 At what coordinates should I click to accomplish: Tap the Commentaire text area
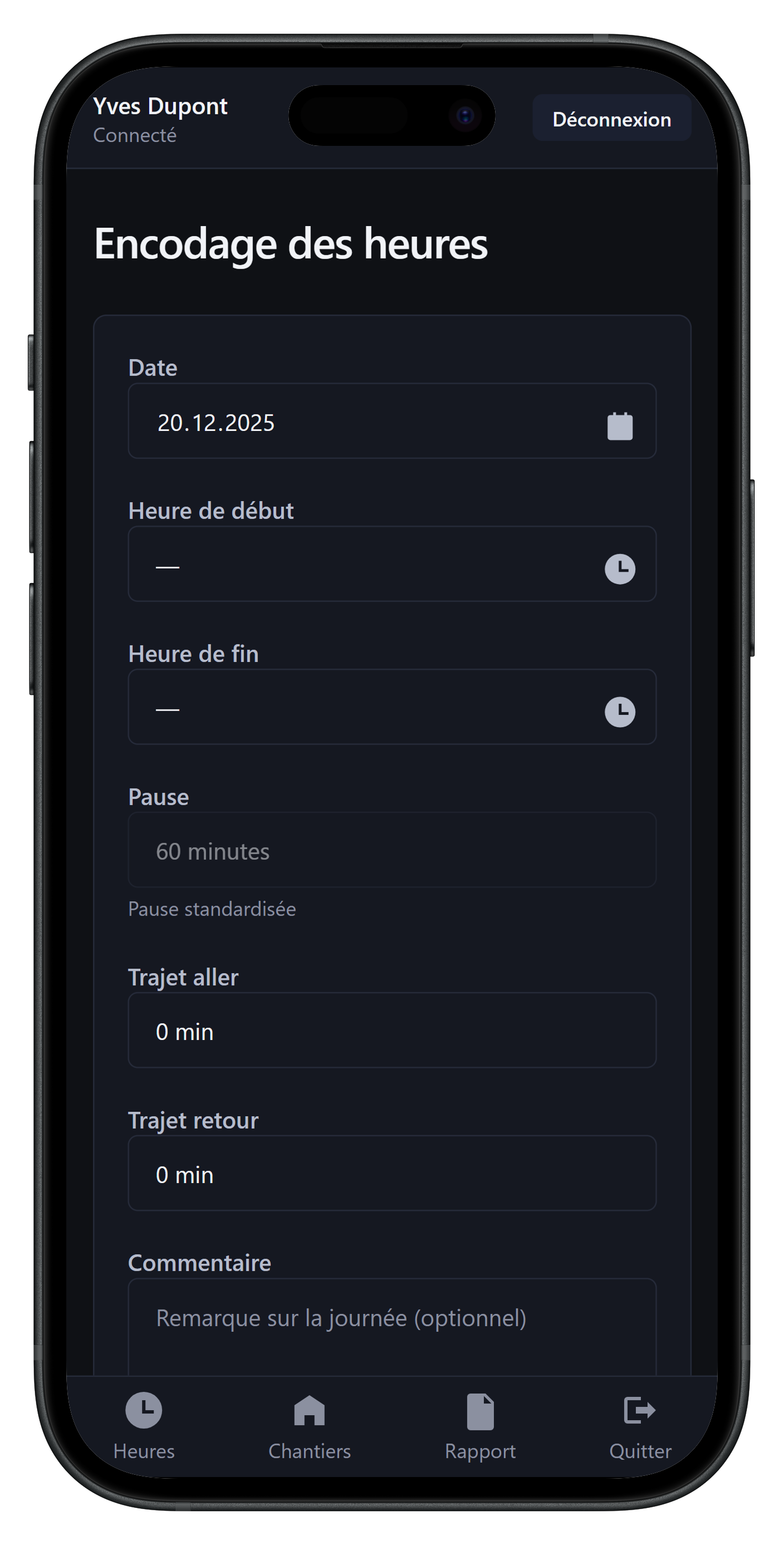tap(391, 1326)
